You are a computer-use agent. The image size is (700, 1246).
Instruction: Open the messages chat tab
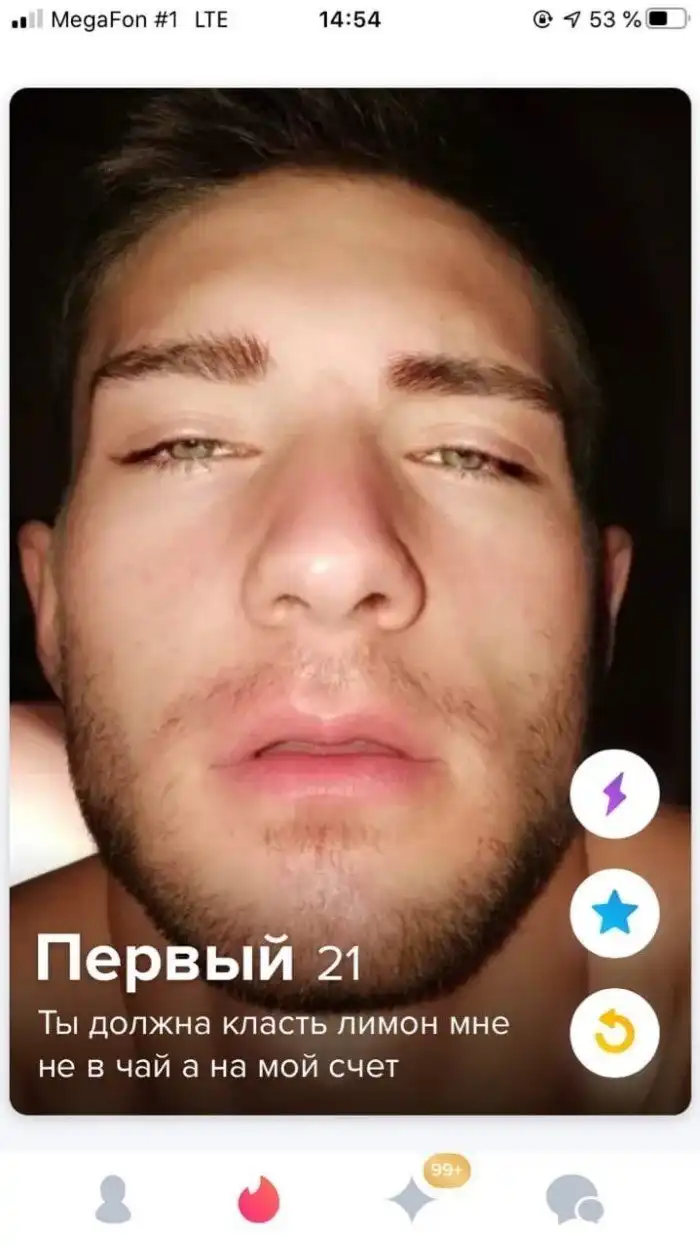(574, 1198)
